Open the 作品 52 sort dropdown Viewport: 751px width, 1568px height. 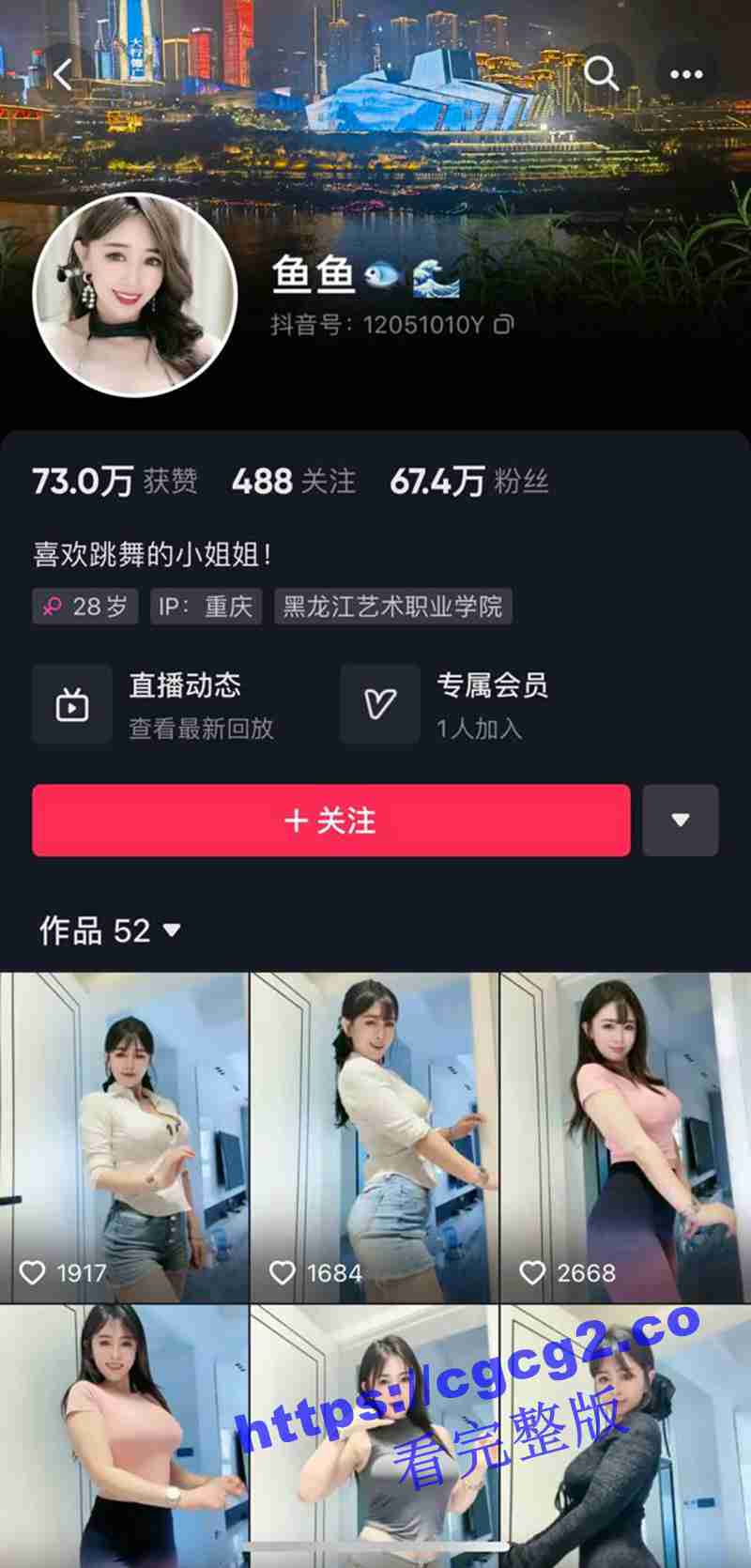click(x=111, y=930)
